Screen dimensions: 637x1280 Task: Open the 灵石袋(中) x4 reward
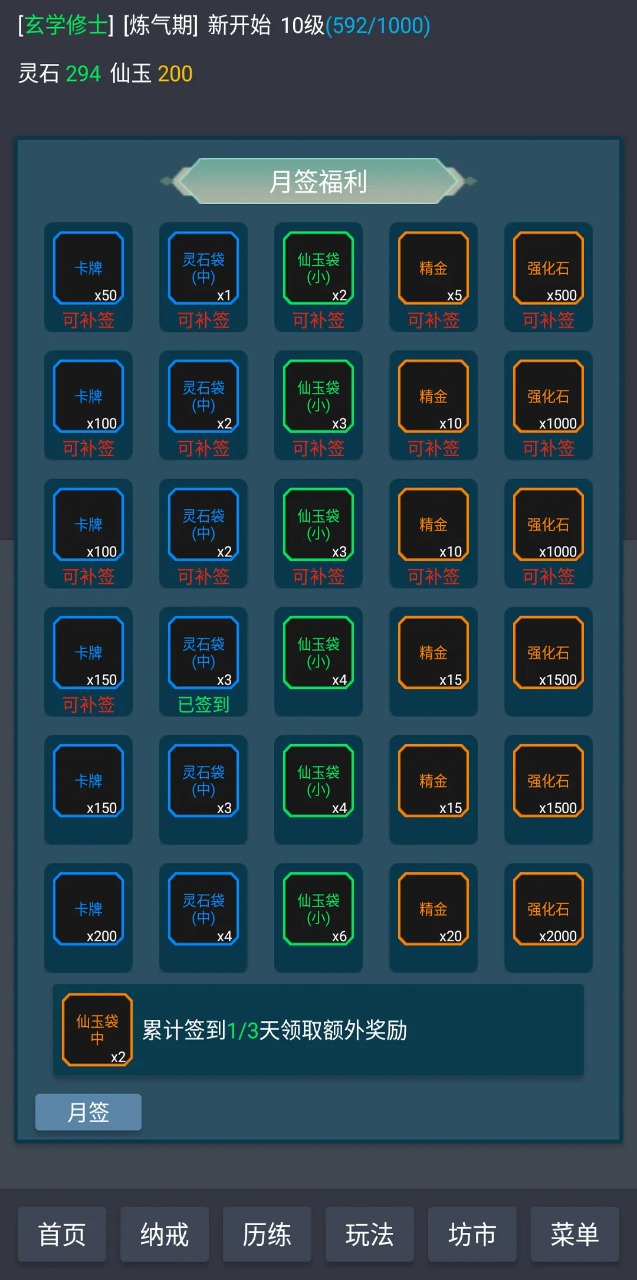203,909
